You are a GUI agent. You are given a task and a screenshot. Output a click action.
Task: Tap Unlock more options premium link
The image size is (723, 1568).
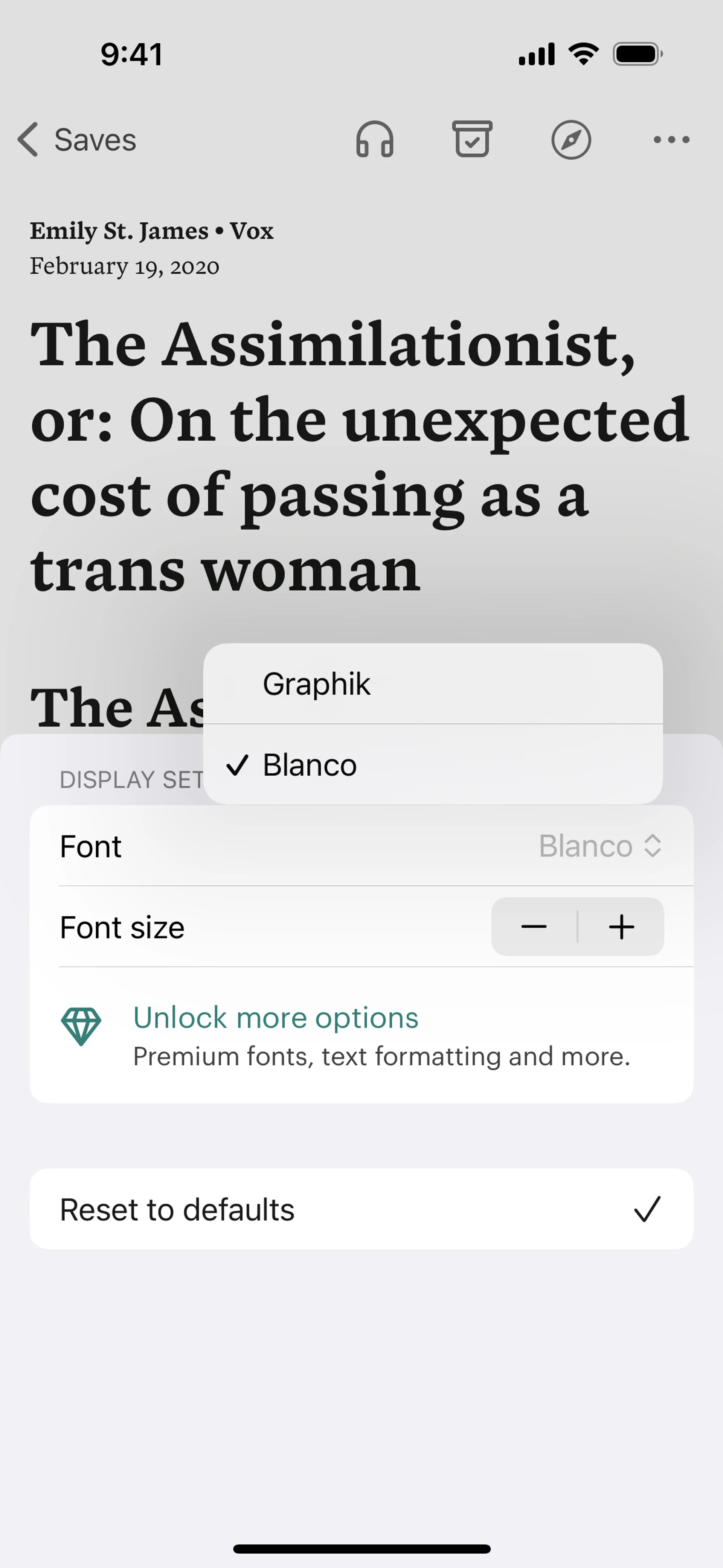click(x=276, y=1018)
